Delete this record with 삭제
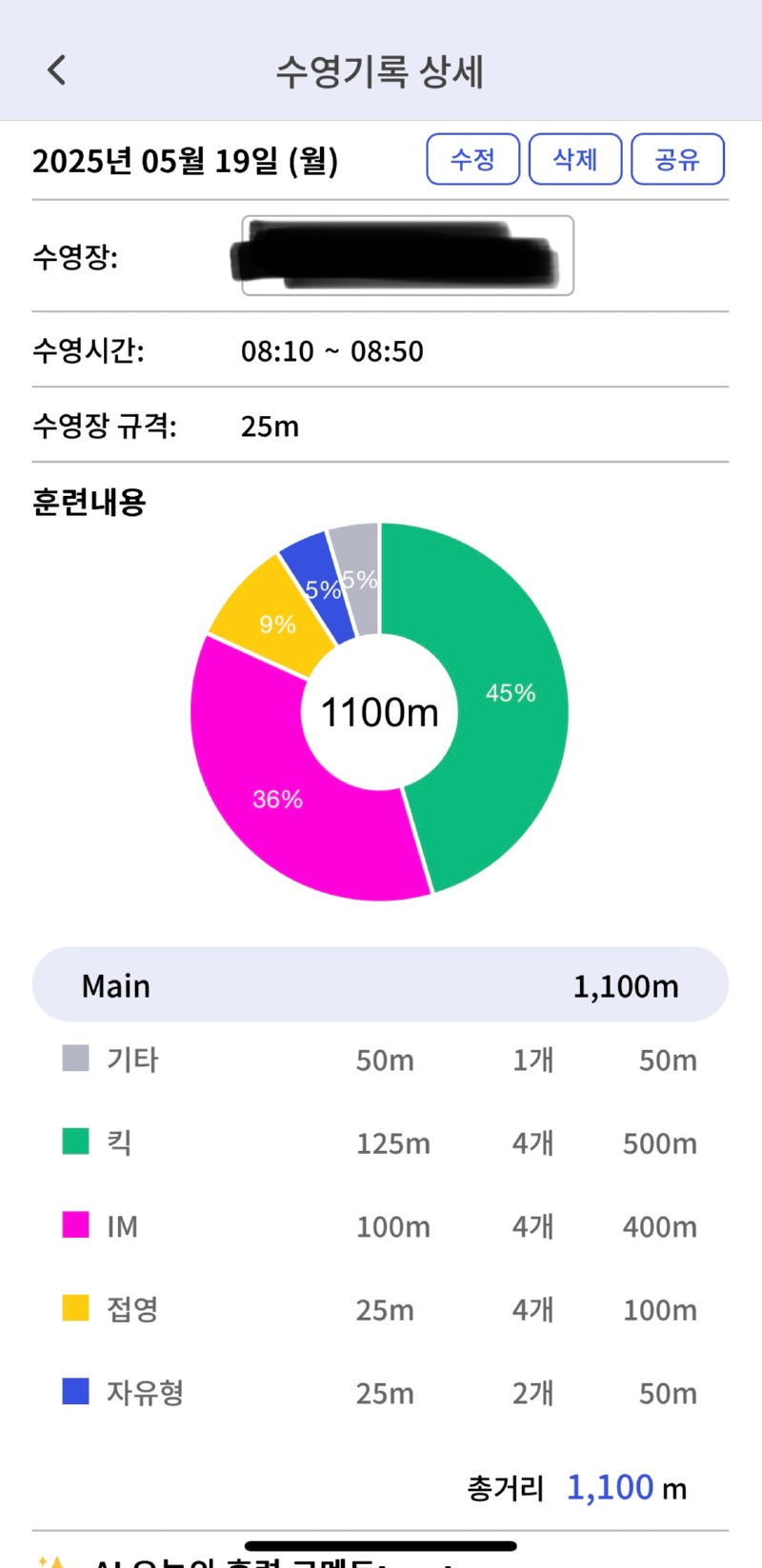Screen dimensions: 762x1568 coord(574,159)
